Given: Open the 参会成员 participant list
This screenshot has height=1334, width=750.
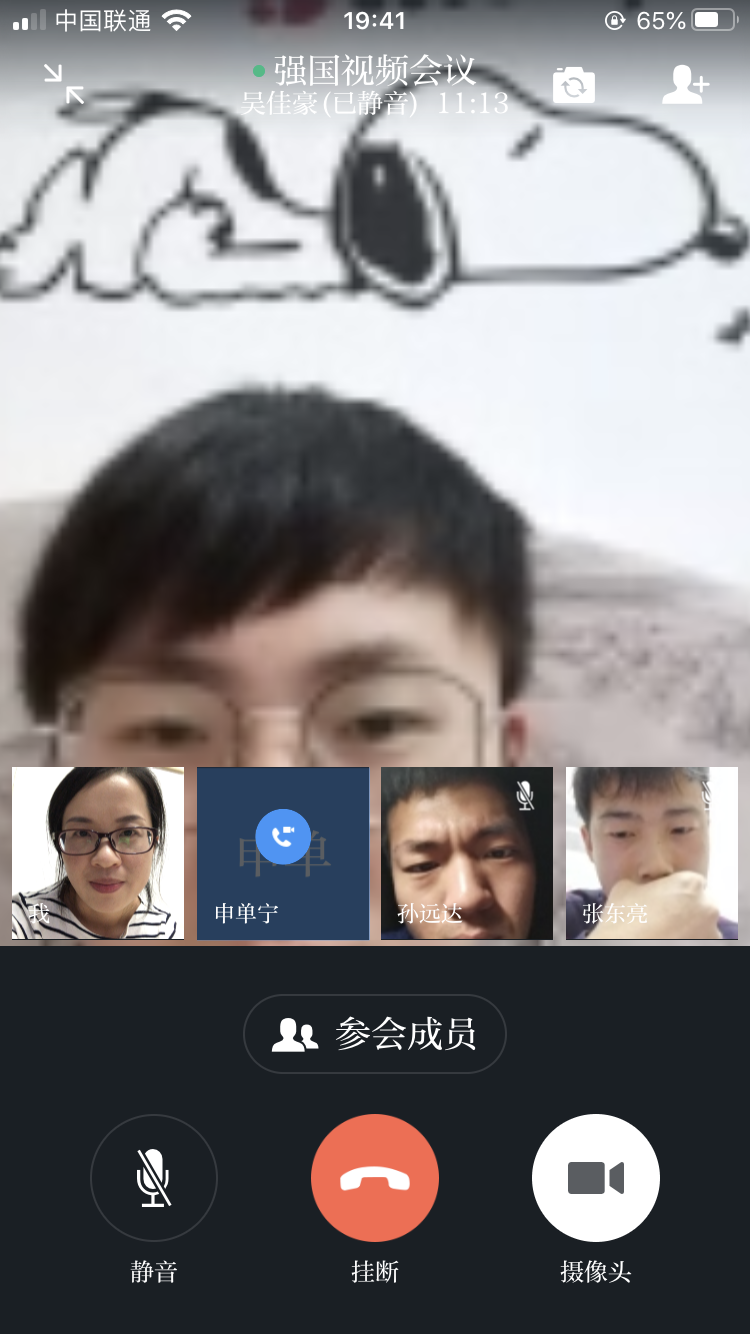Looking at the screenshot, I should pyautogui.click(x=375, y=1034).
